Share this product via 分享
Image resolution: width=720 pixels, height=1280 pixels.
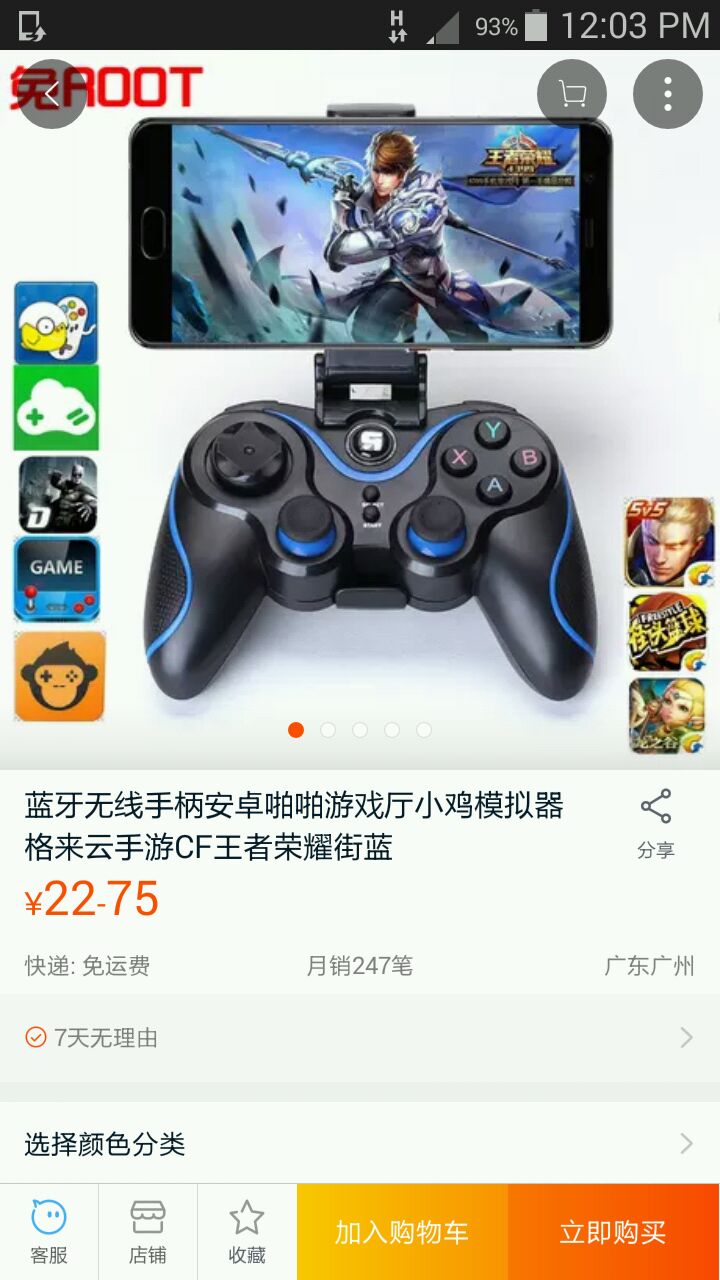pos(656,824)
